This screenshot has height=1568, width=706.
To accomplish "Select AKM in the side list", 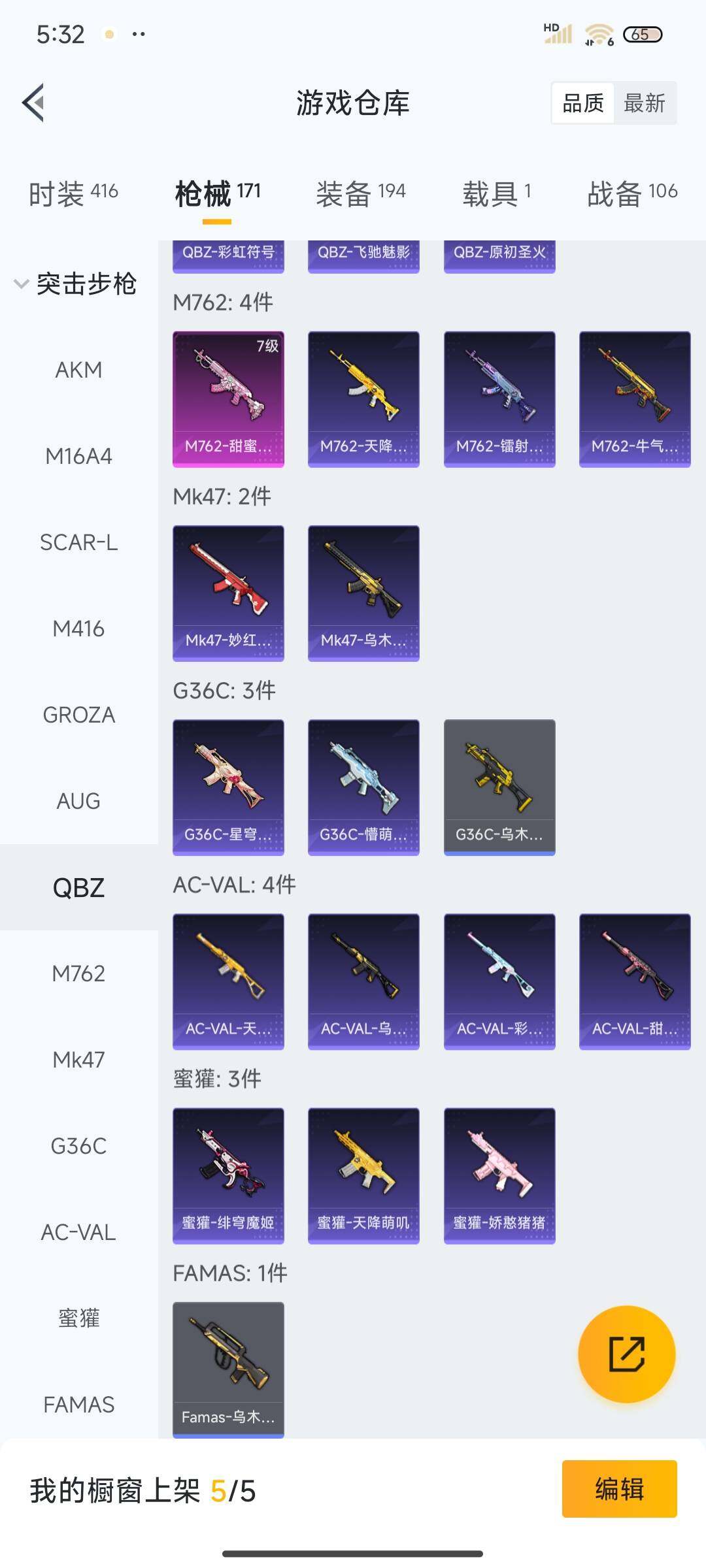I will [x=78, y=370].
